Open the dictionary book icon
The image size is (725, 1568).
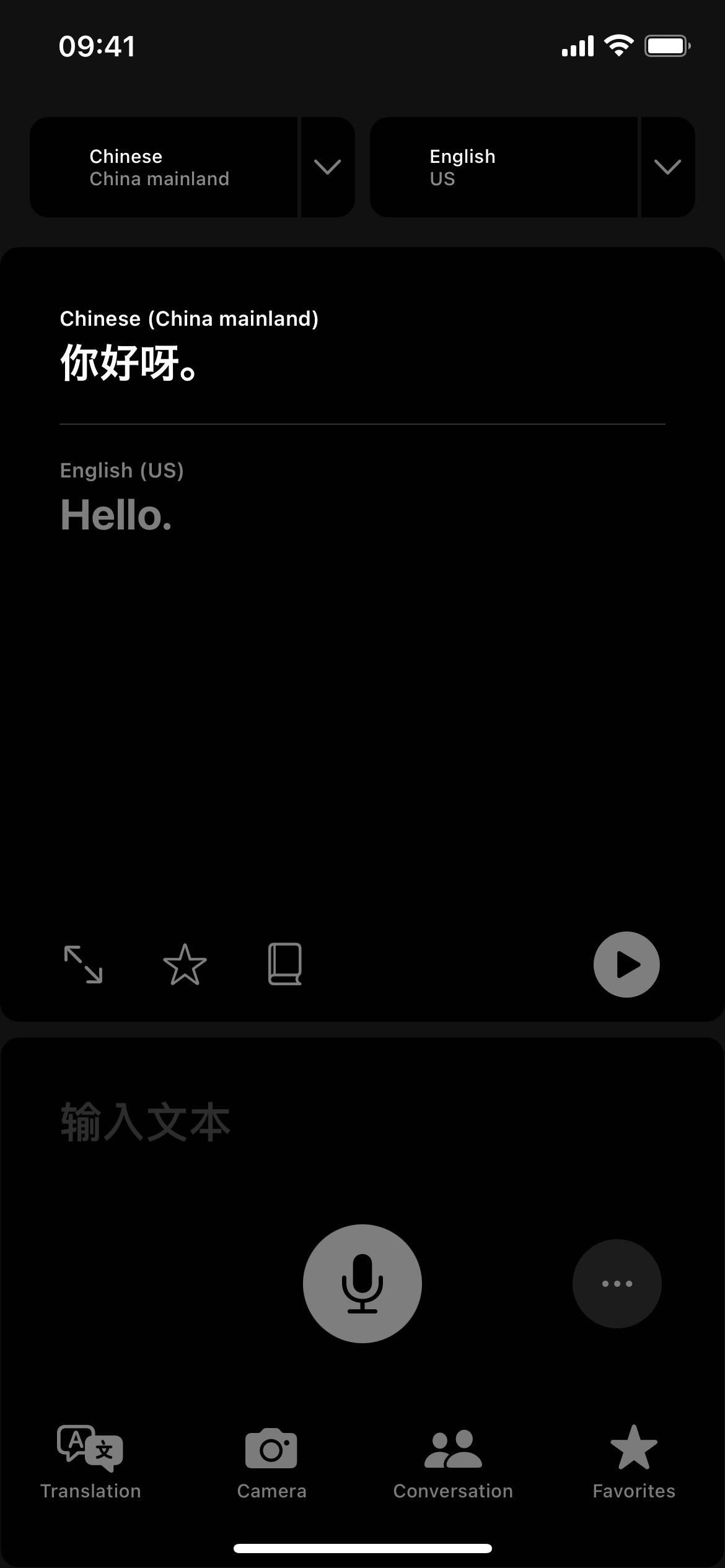click(285, 964)
